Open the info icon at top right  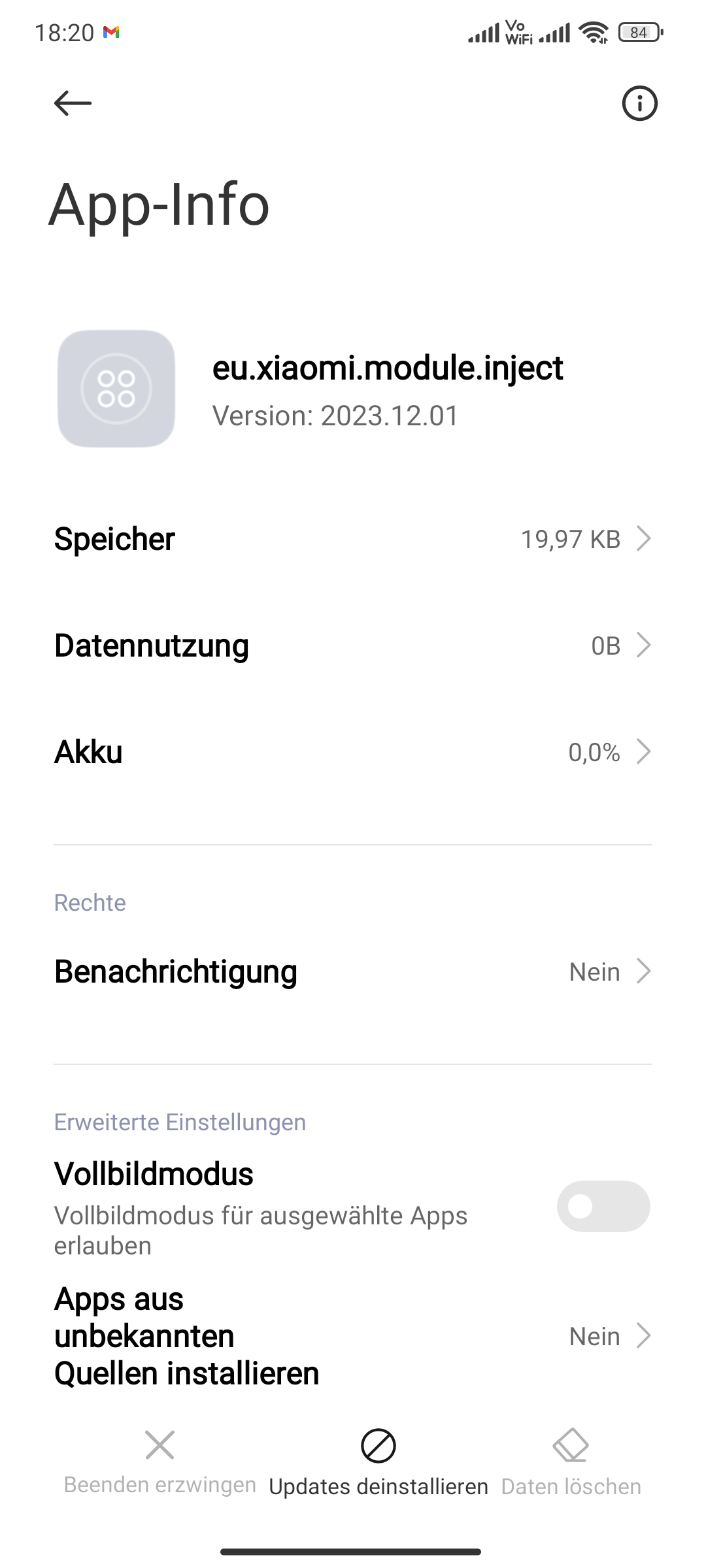pos(639,103)
